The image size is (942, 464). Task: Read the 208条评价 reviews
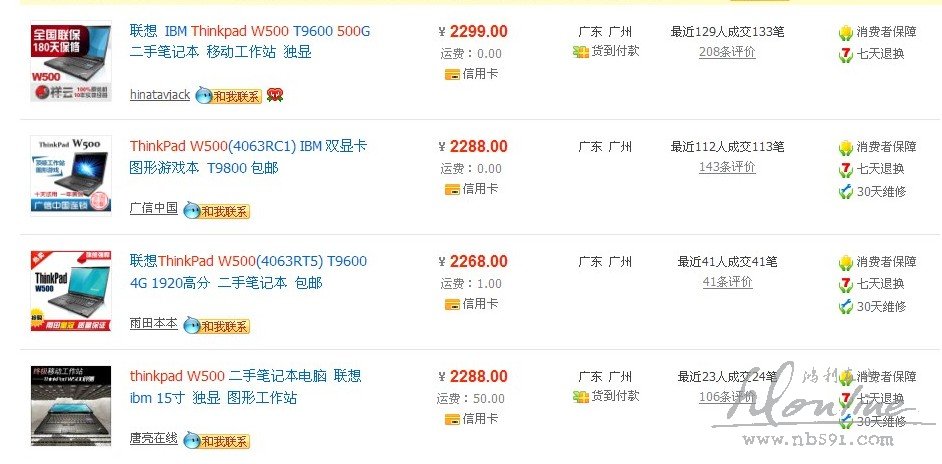click(x=727, y=52)
